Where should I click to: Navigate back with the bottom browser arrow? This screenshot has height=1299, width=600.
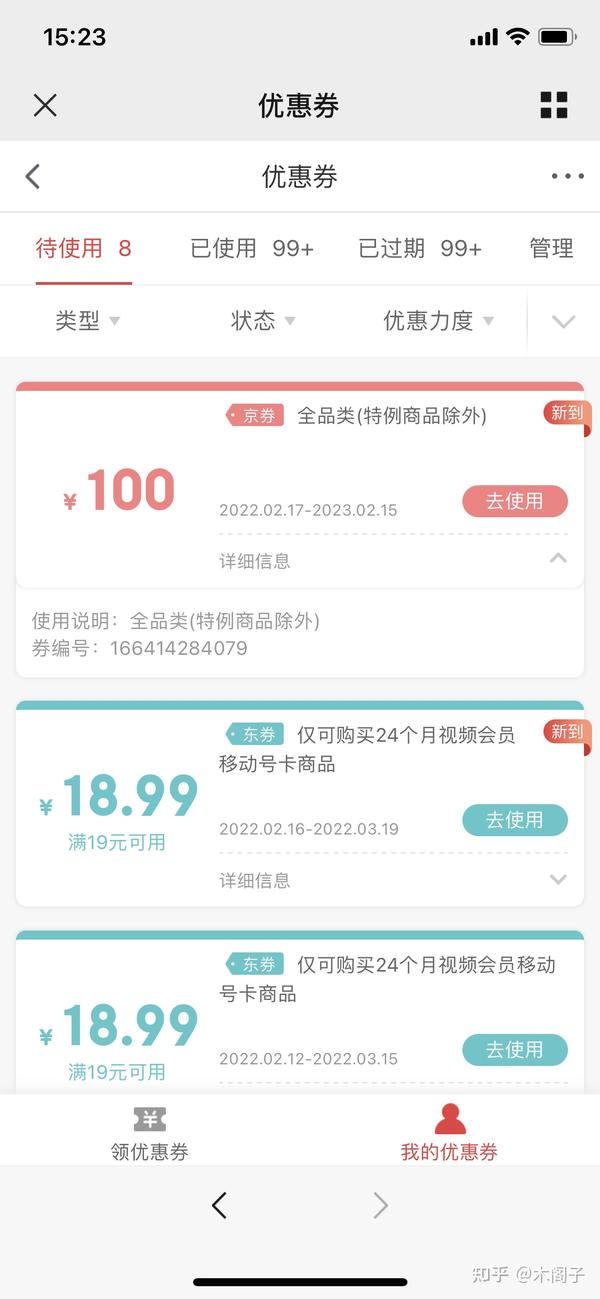pyautogui.click(x=220, y=1206)
